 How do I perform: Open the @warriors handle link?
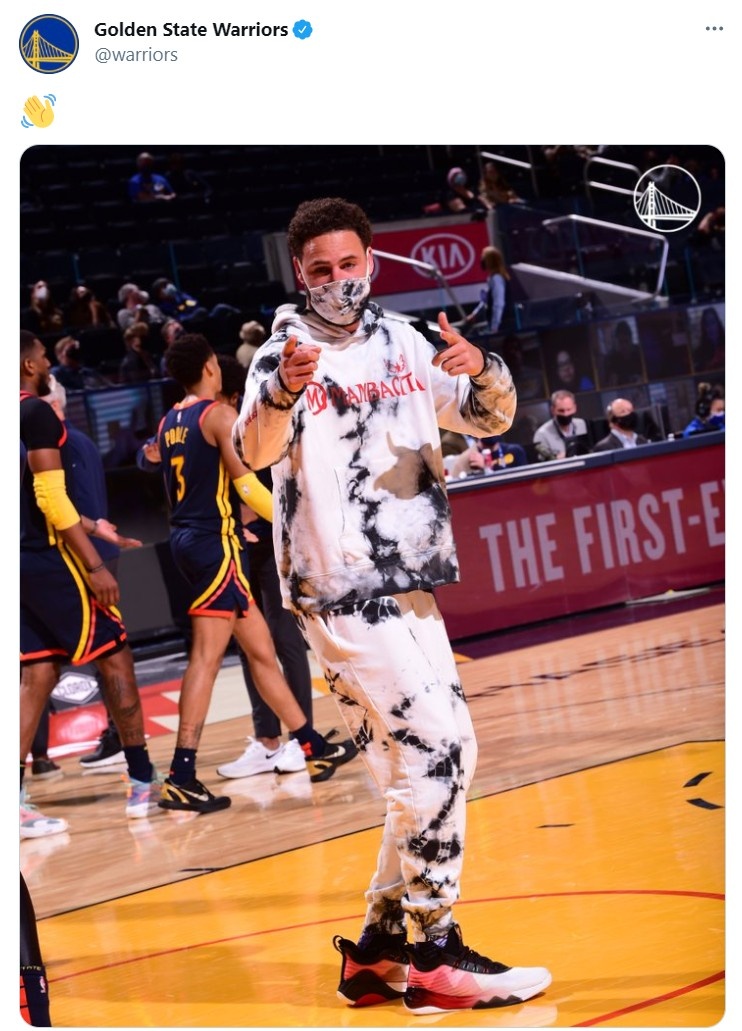pyautogui.click(x=136, y=55)
